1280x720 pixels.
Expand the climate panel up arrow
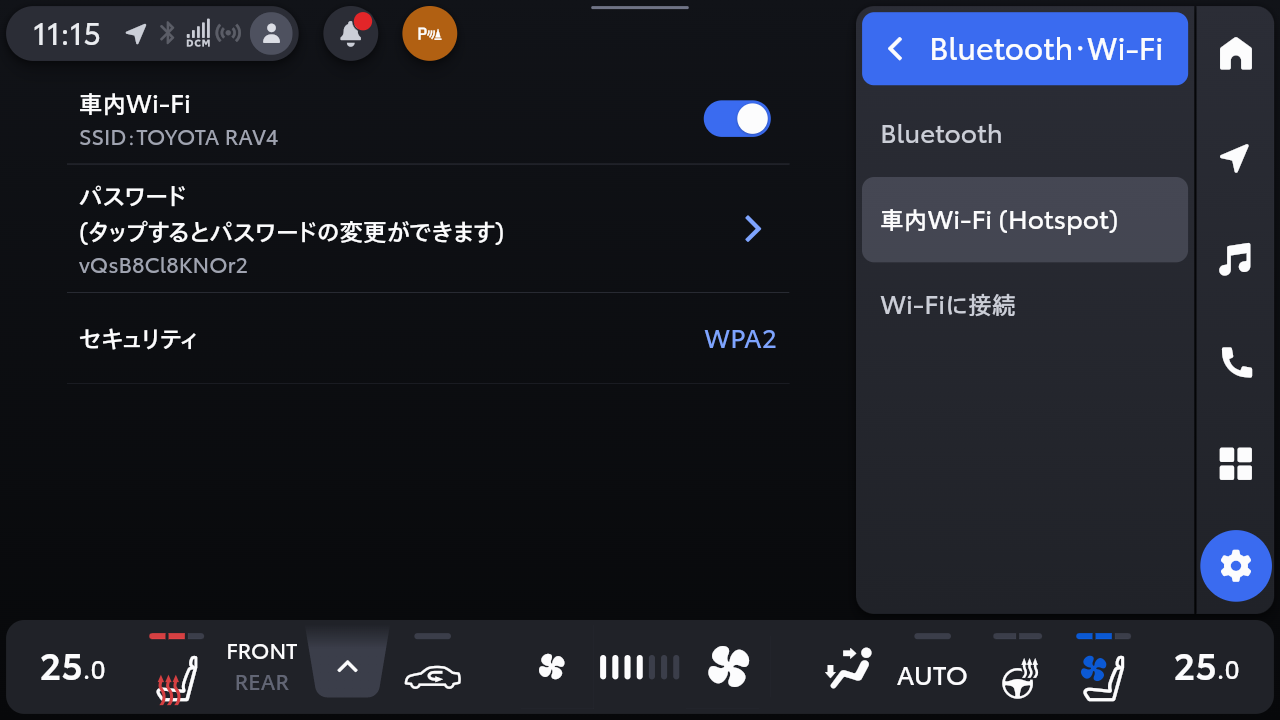347,665
